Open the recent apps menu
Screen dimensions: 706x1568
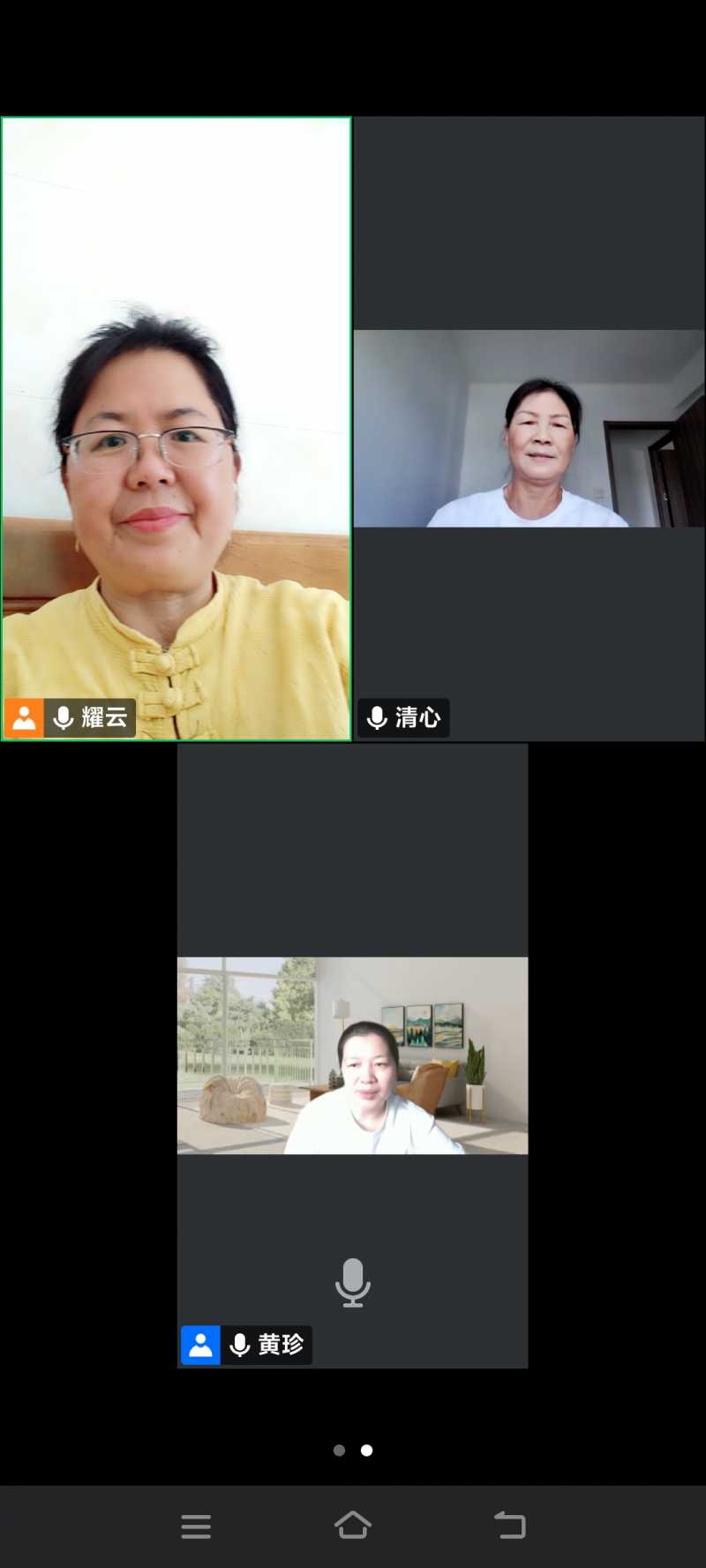[196, 1526]
